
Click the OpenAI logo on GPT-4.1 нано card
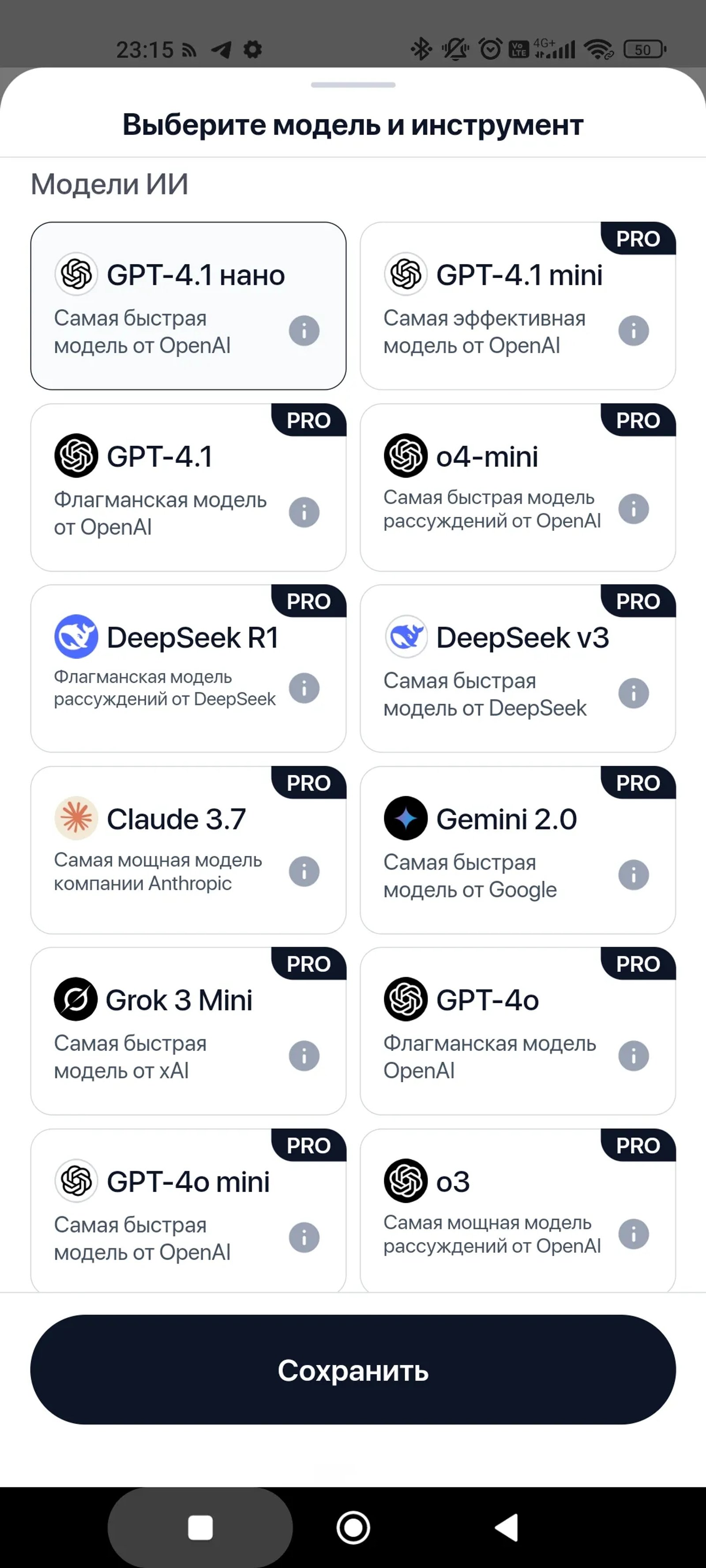click(75, 274)
